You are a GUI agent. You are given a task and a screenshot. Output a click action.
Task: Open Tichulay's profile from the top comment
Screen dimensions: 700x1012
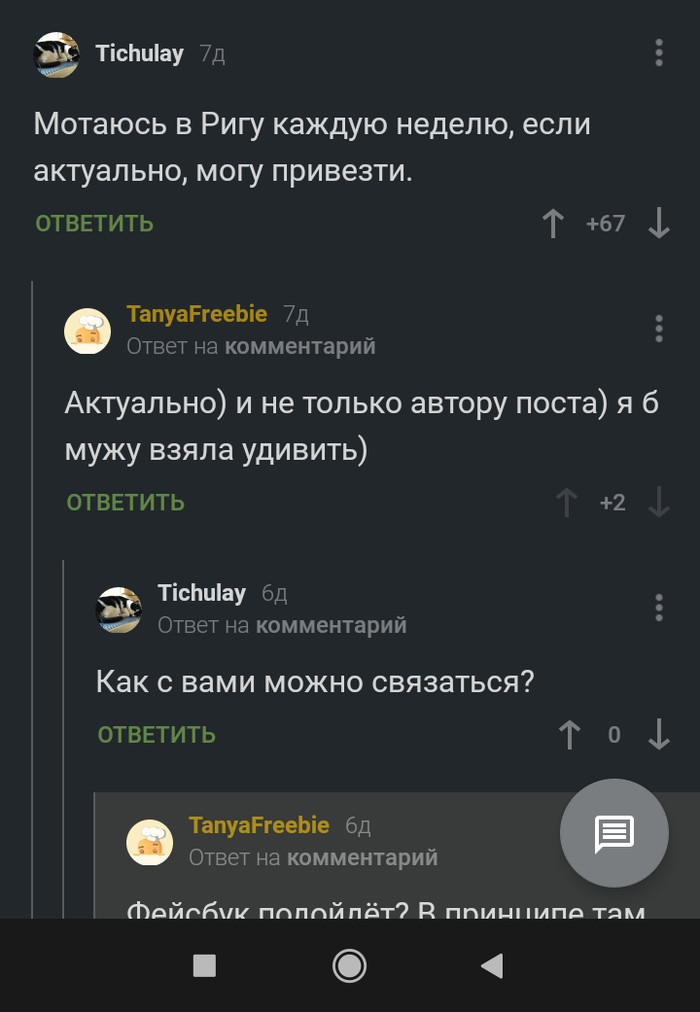pos(139,54)
